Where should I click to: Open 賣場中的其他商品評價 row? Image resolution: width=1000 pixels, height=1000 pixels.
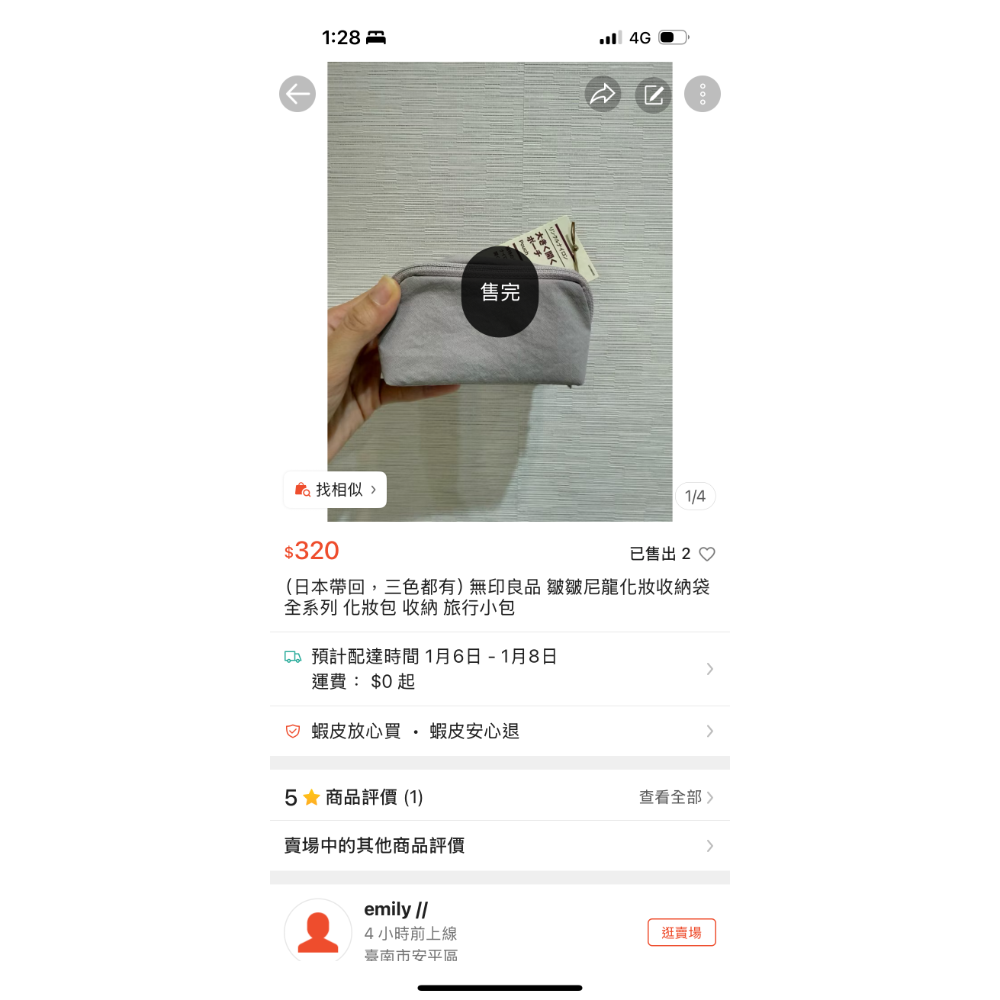[x=499, y=846]
